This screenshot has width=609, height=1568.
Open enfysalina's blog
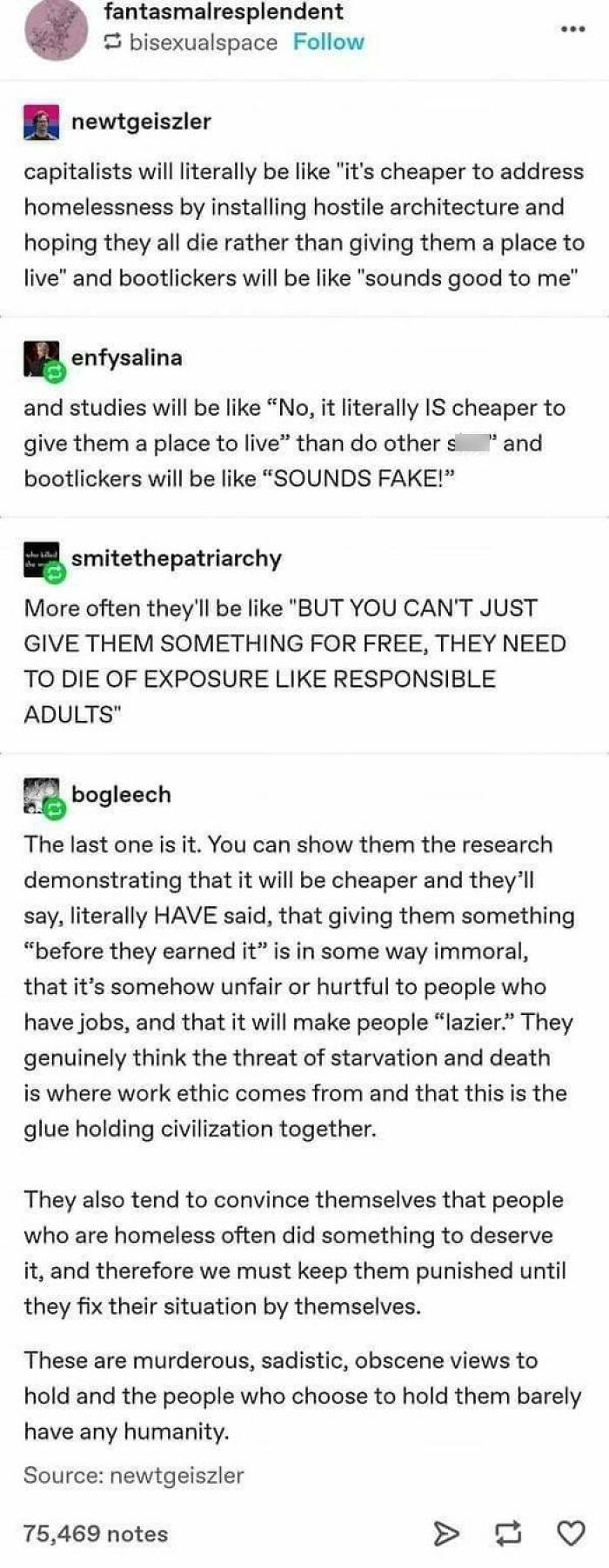pos(127,357)
